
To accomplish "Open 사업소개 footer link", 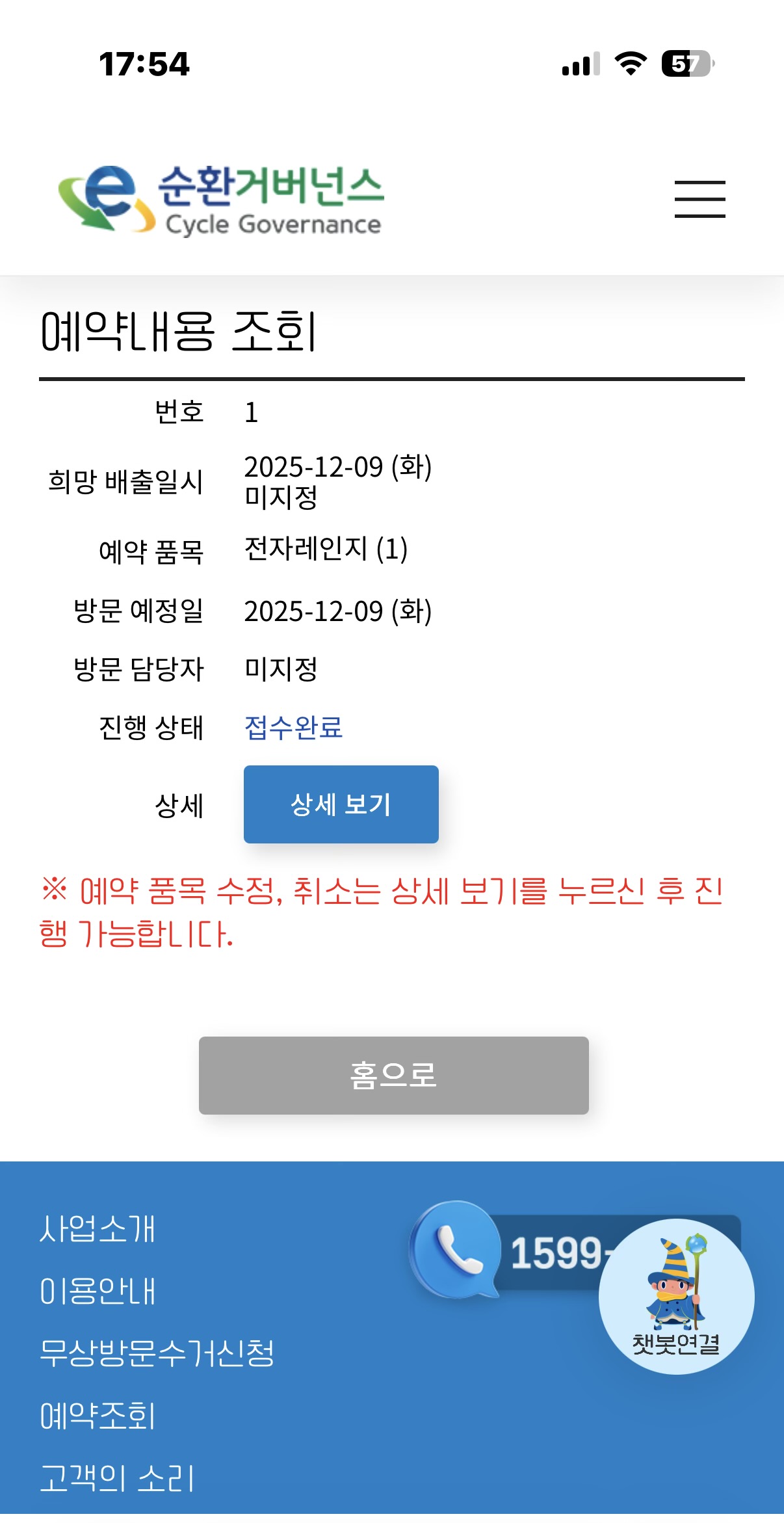I will 98,1229.
